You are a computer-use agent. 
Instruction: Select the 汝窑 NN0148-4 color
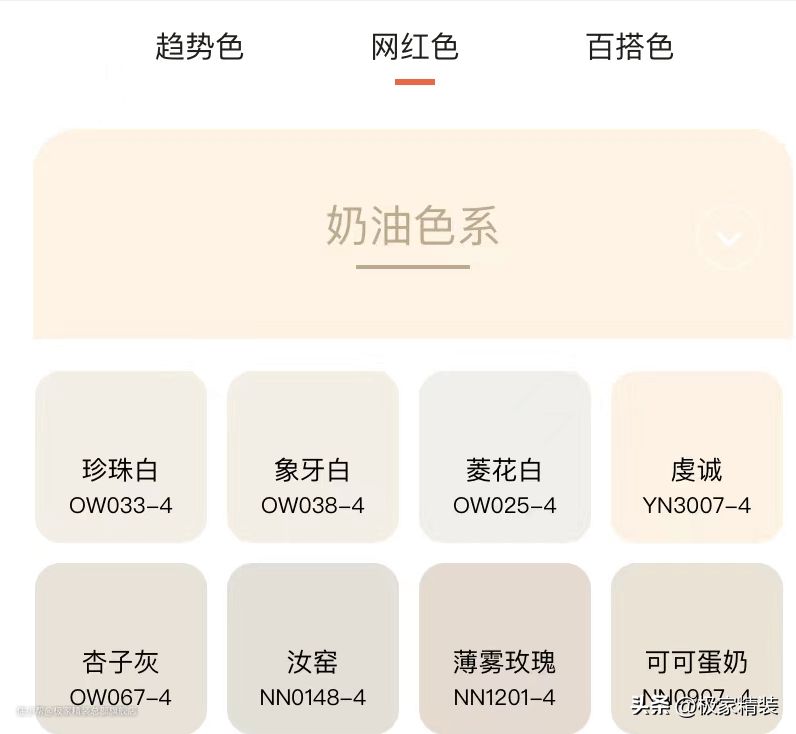(x=313, y=648)
